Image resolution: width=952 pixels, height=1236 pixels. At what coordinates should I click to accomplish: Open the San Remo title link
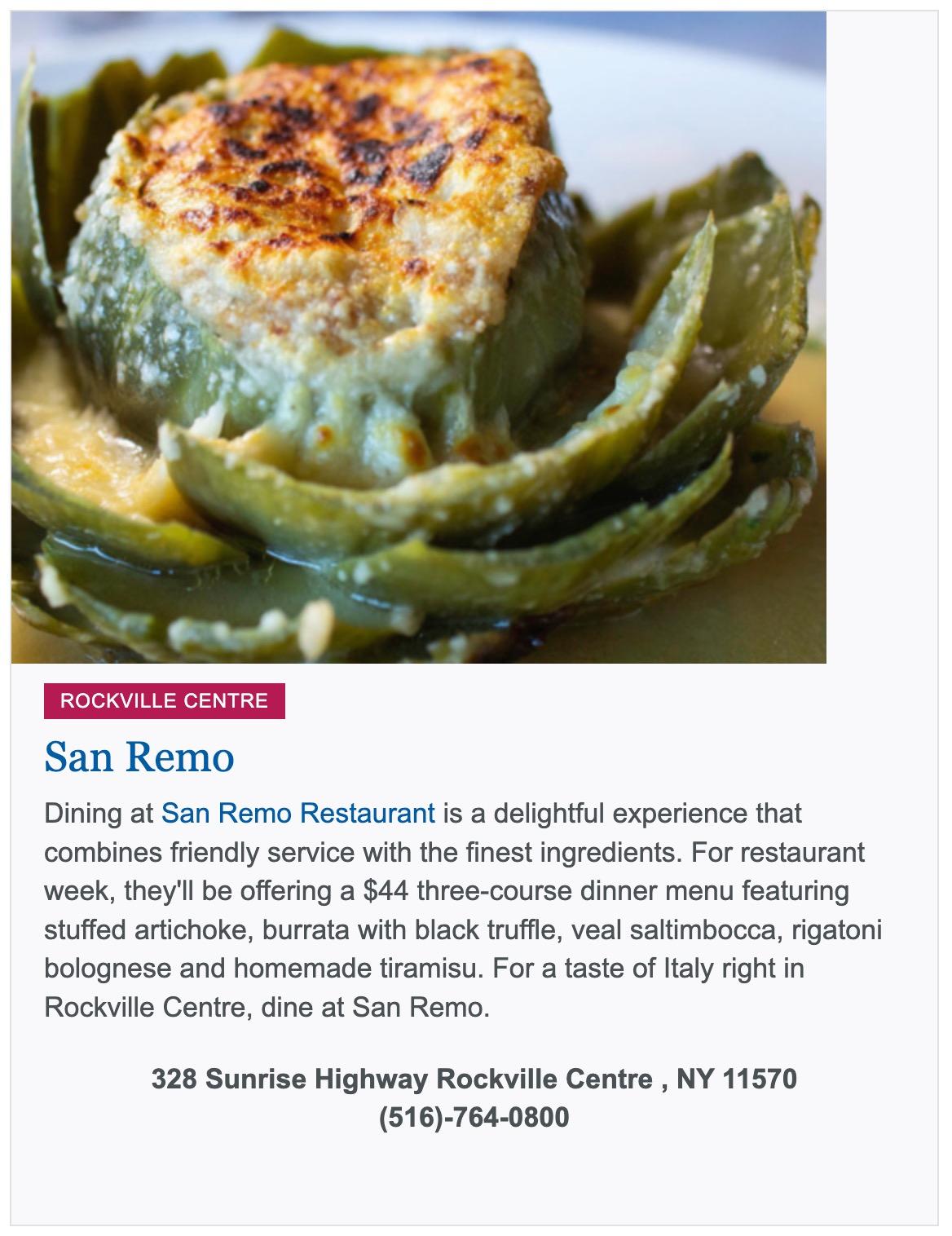(x=139, y=757)
